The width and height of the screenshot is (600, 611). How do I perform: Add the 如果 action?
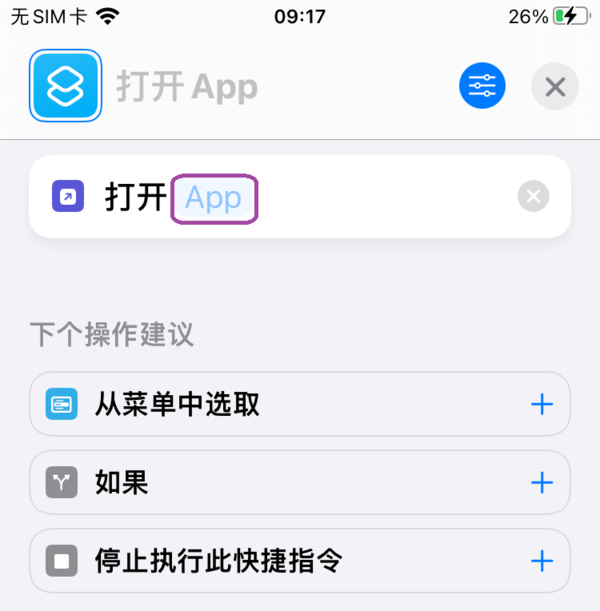coord(541,483)
